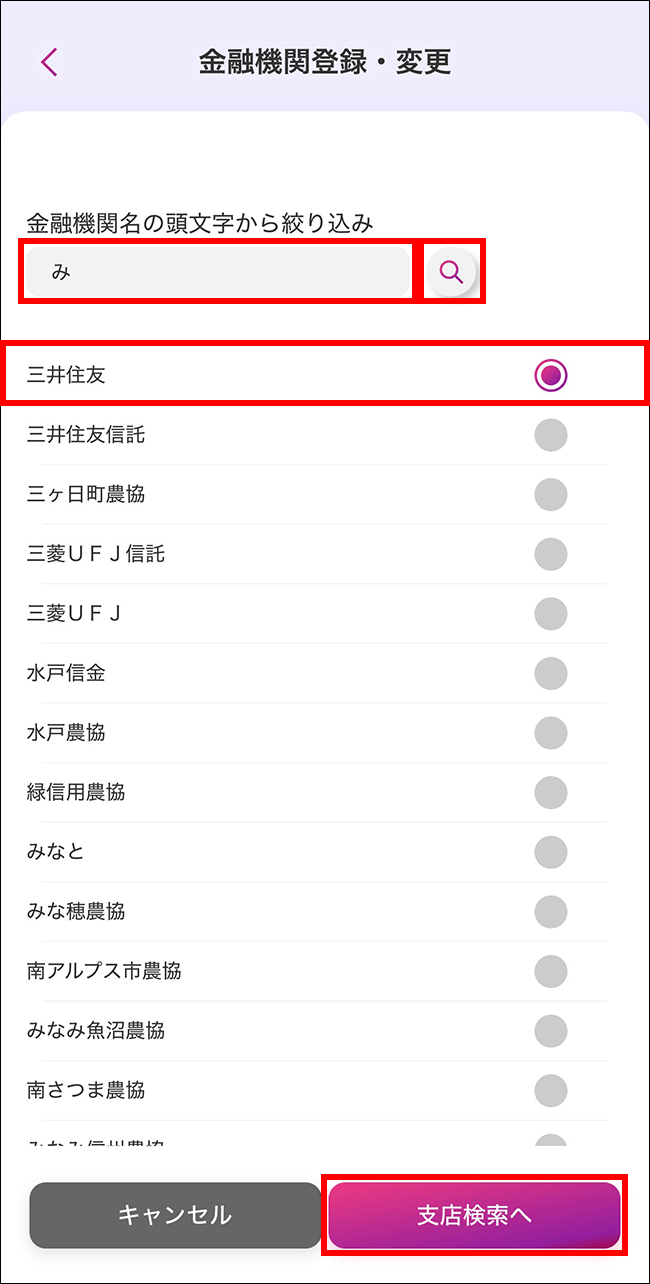Viewport: 650px width, 1284px height.
Task: Pick みなと from the list
Action: [x=550, y=852]
